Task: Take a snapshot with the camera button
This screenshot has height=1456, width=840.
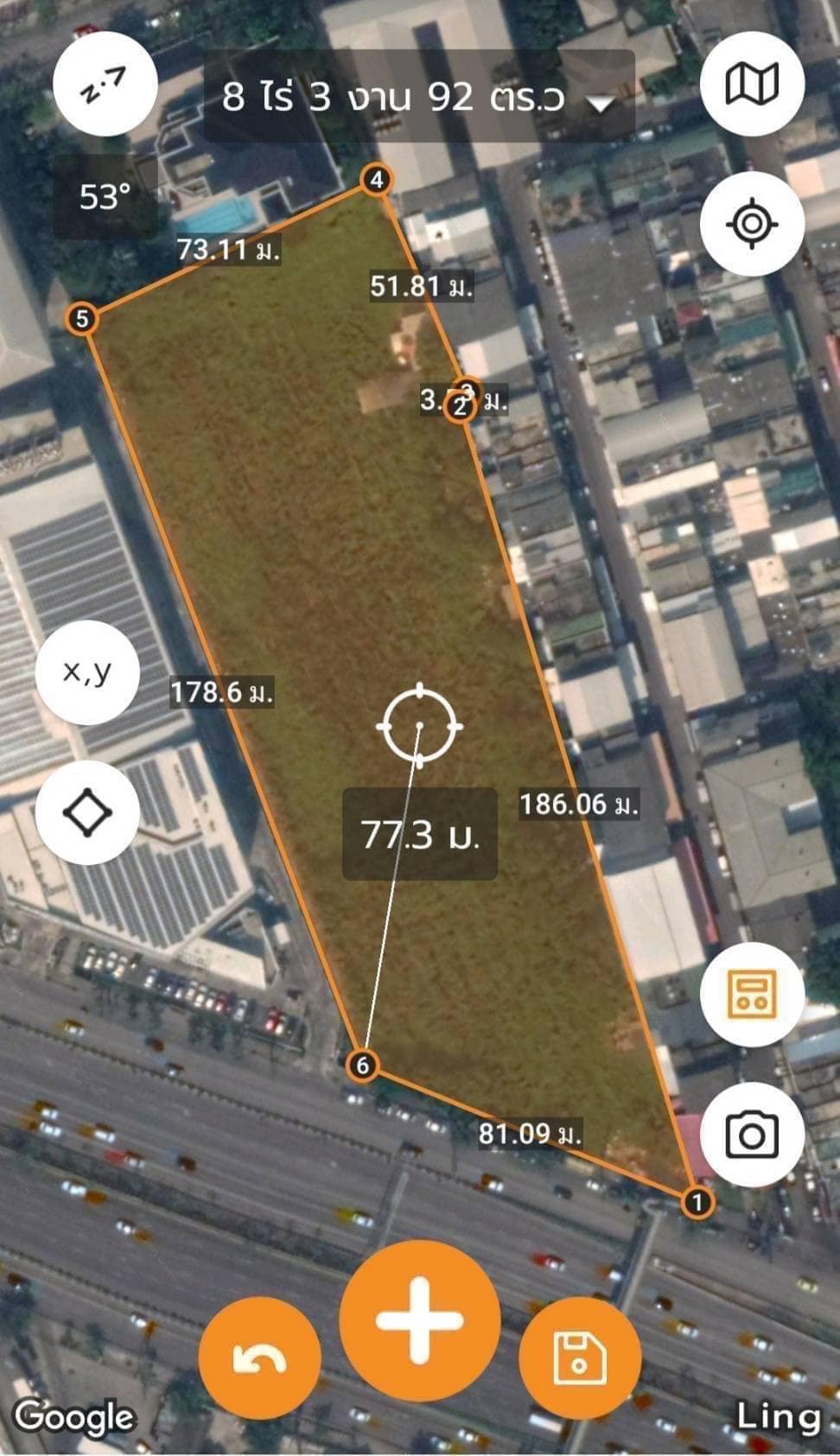Action: (752, 1134)
